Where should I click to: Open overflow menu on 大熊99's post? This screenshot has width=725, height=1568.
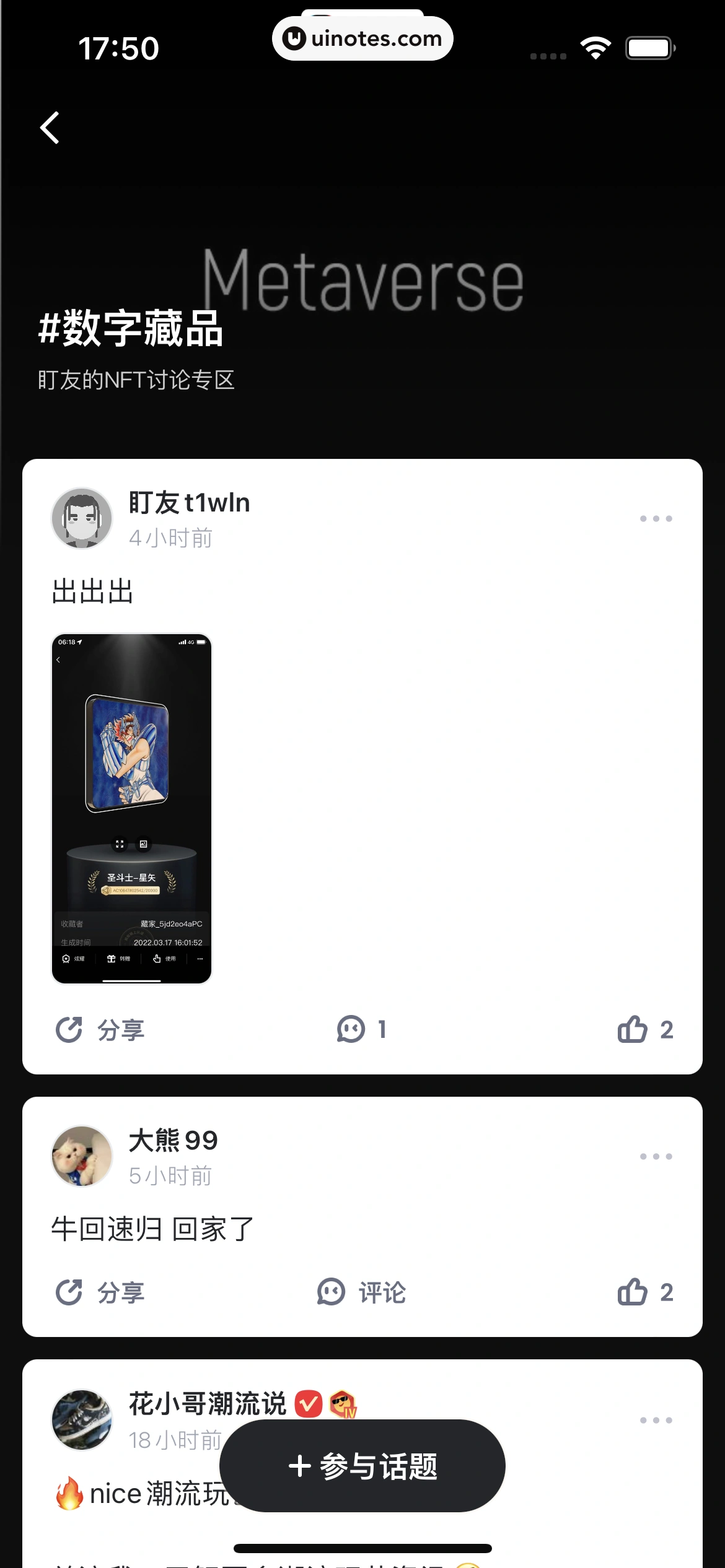coord(656,1156)
